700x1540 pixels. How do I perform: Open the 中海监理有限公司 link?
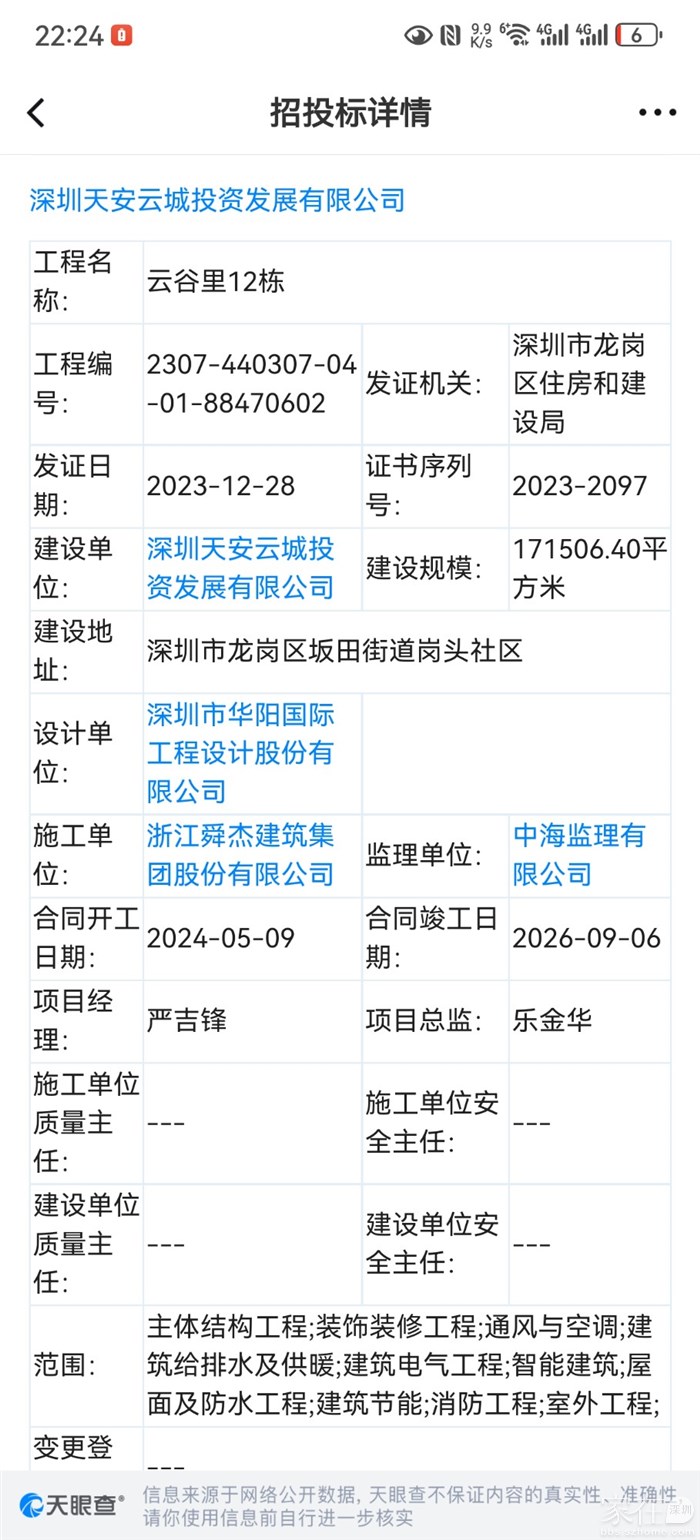tap(578, 855)
